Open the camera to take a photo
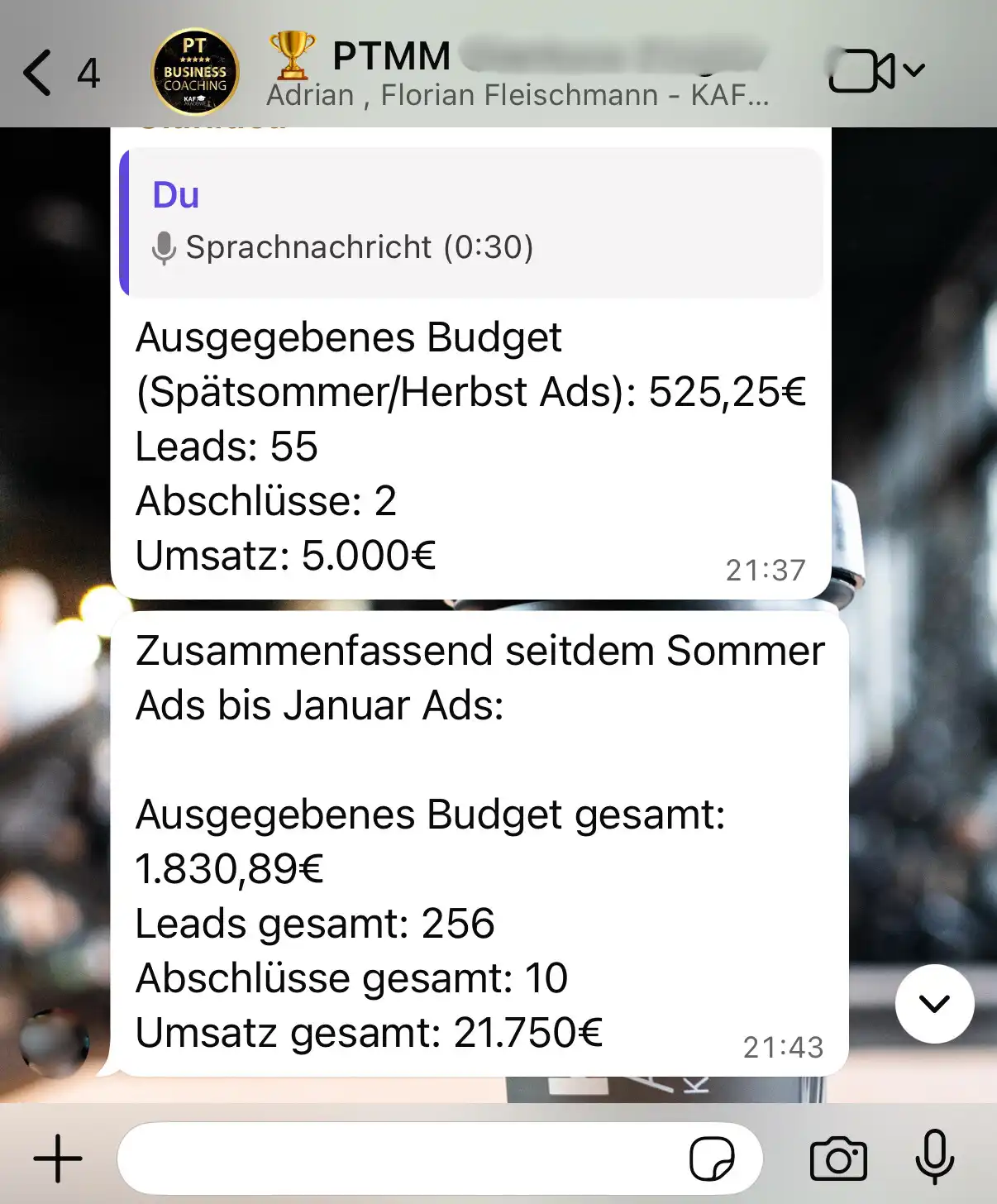Image resolution: width=997 pixels, height=1204 pixels. tap(838, 1159)
